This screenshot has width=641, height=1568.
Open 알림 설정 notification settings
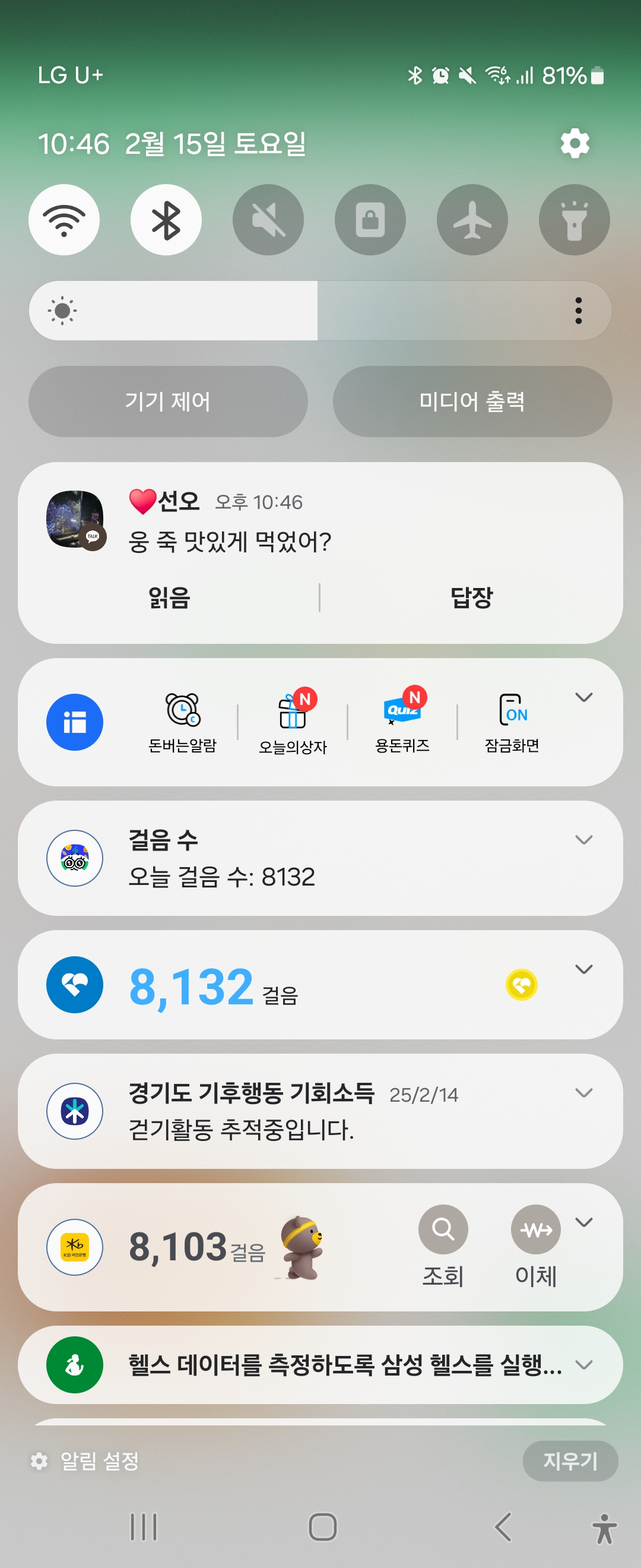(x=85, y=1460)
